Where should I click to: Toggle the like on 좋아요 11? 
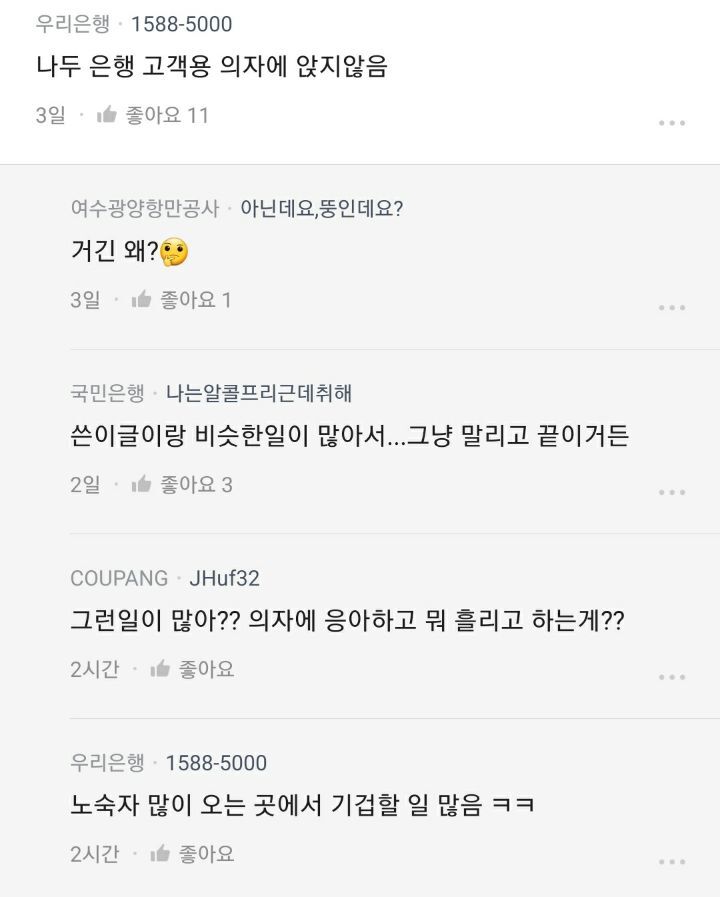160,116
